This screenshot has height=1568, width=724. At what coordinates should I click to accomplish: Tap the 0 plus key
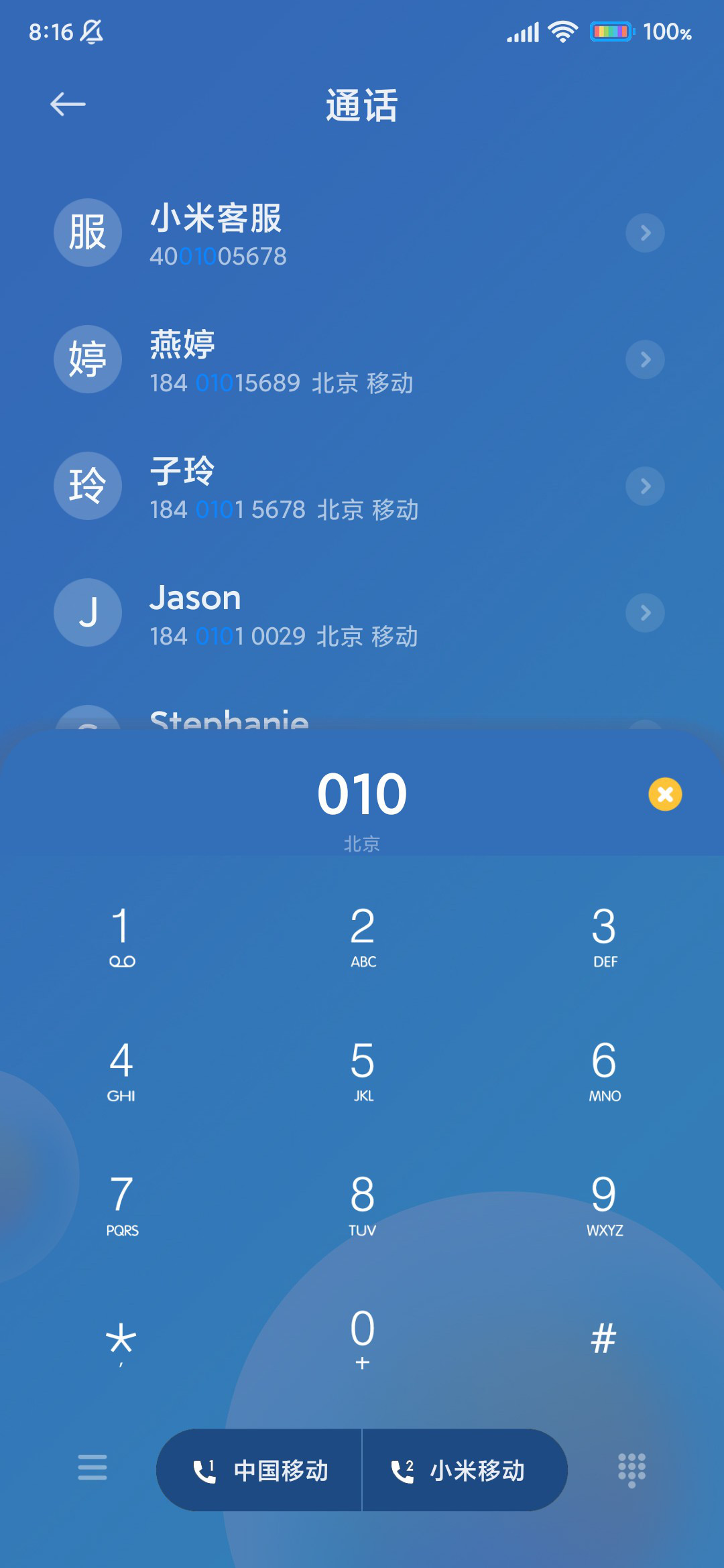363,1338
